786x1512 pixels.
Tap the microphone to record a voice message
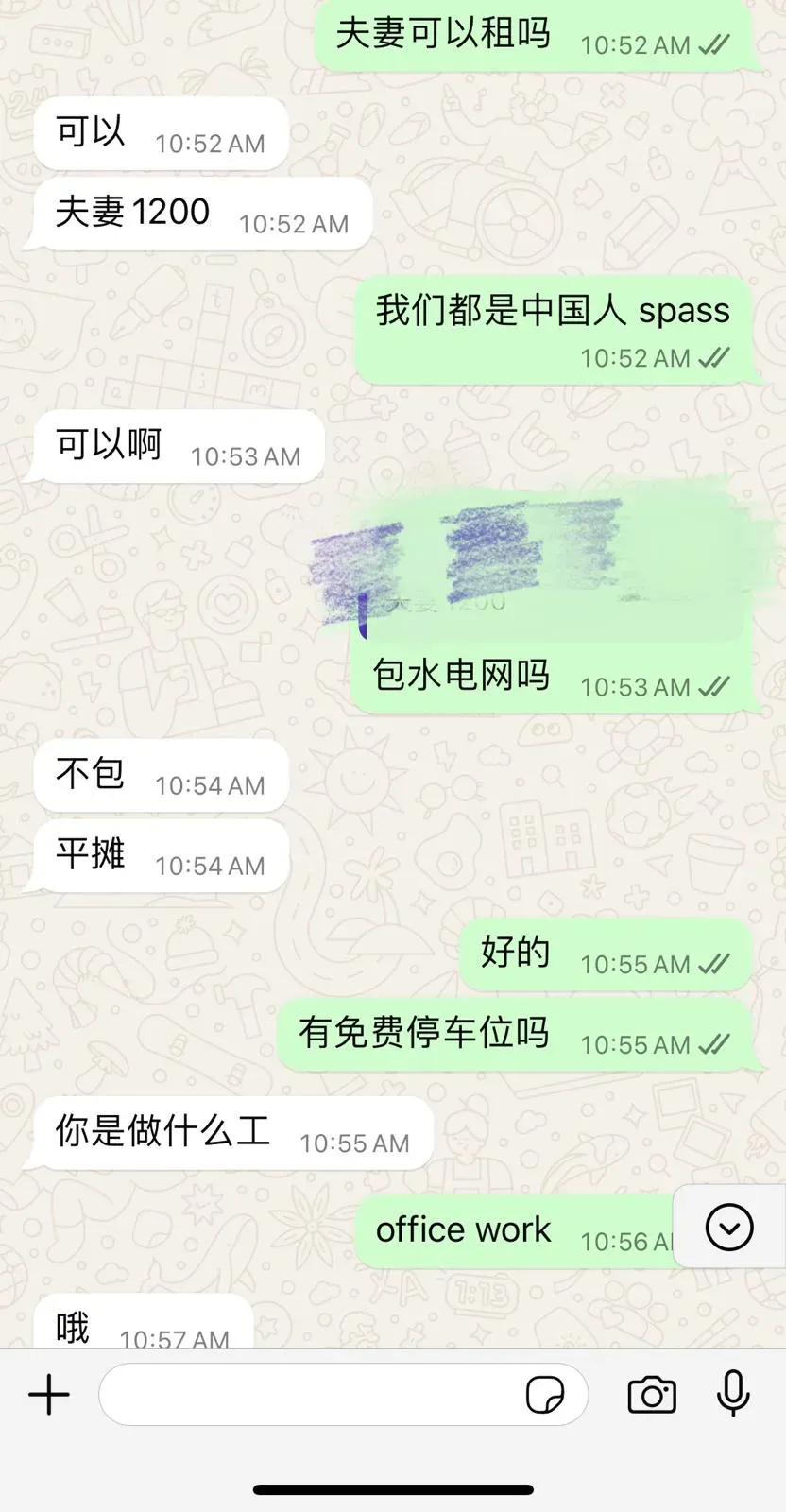tap(733, 1394)
